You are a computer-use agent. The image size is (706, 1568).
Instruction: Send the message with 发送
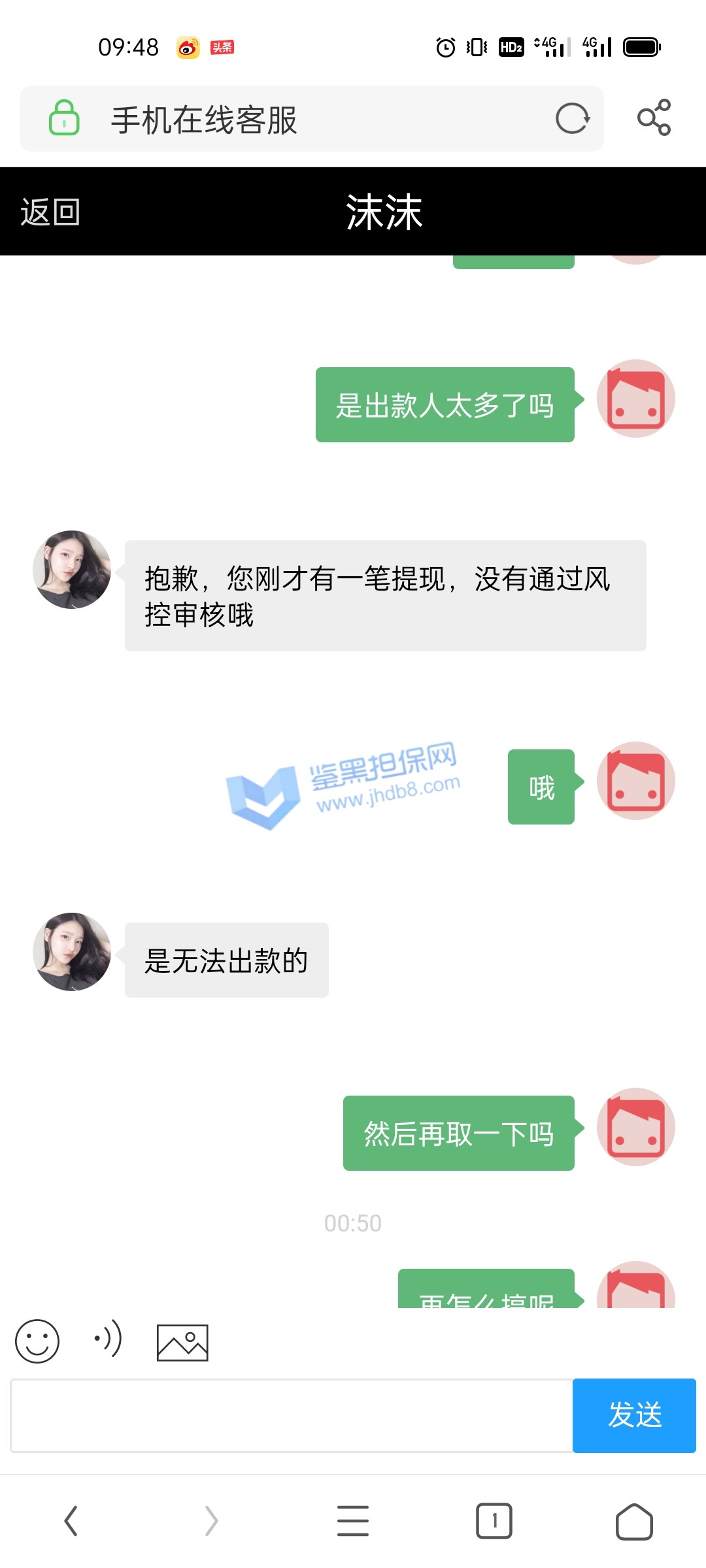[x=634, y=1416]
